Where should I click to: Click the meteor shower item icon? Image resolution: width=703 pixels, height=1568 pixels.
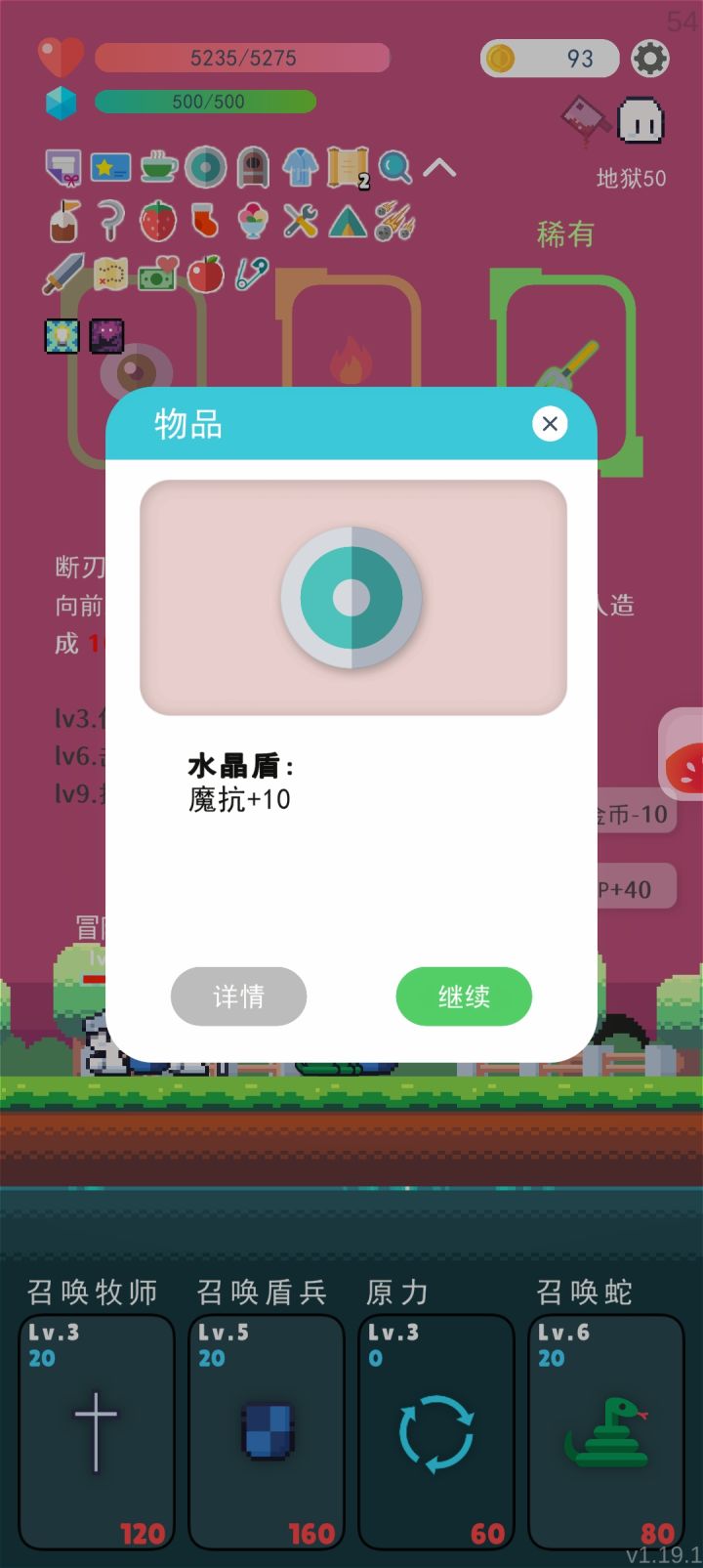point(394,222)
